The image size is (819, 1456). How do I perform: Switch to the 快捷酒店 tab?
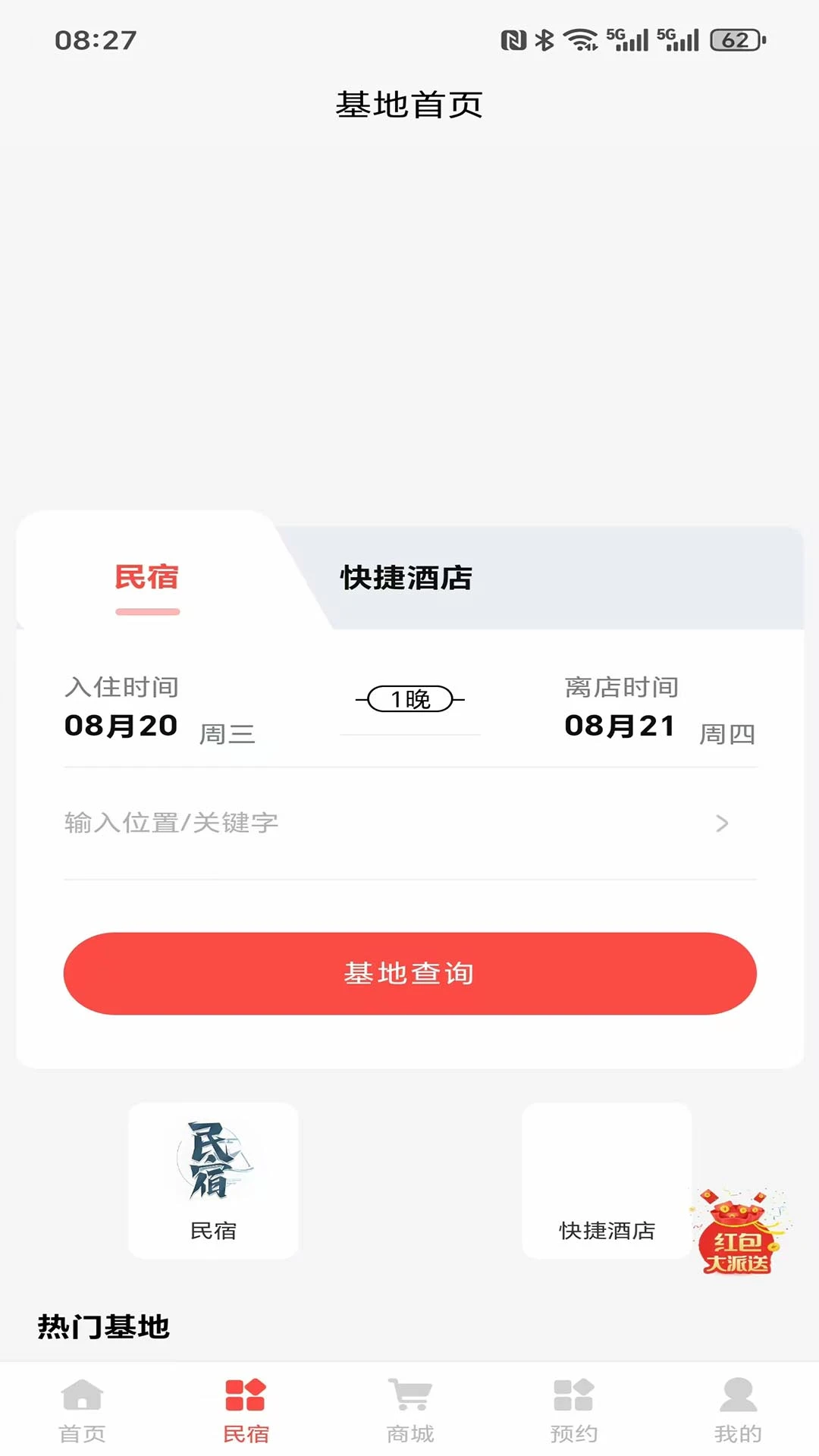pos(405,578)
